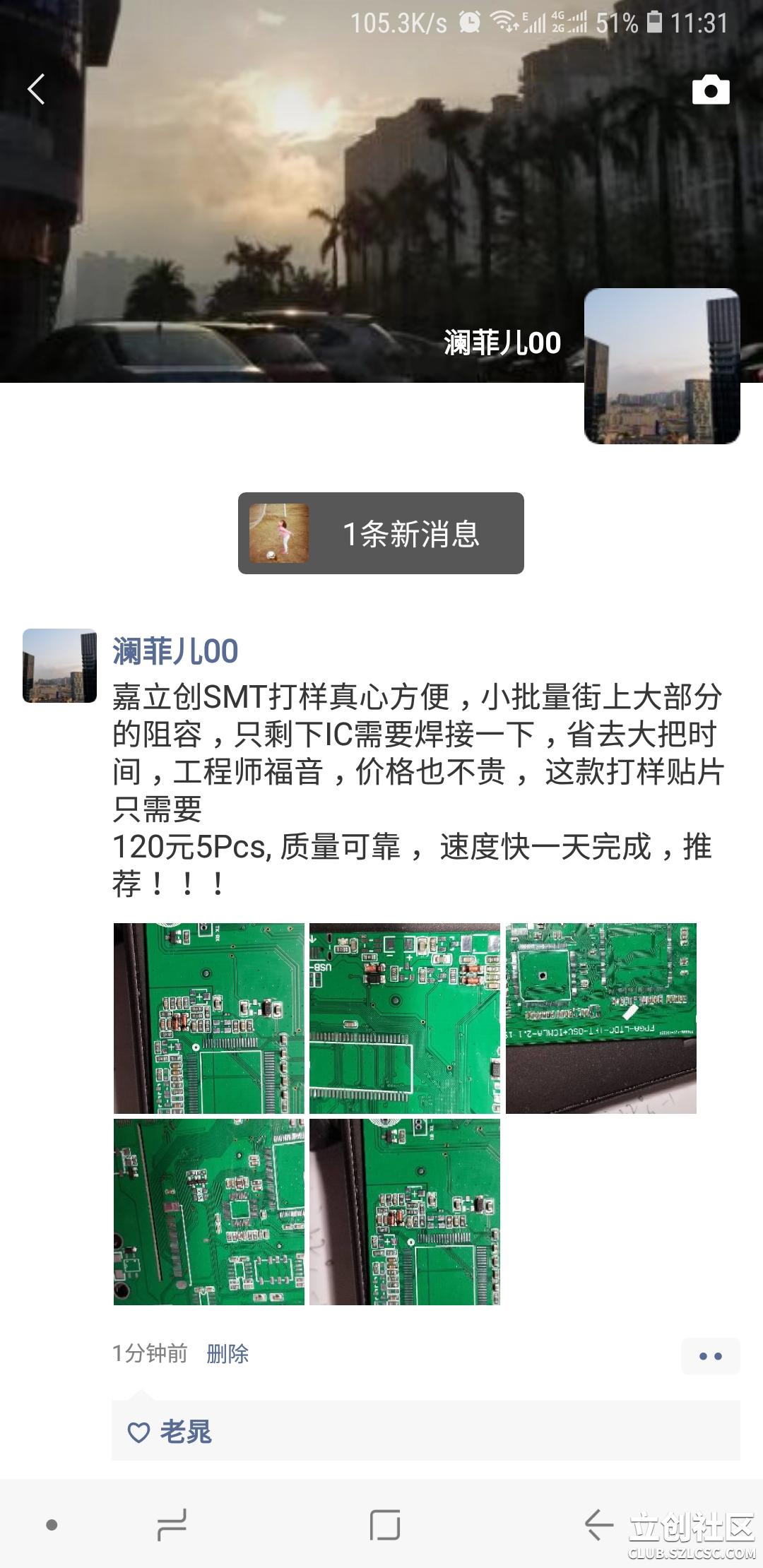Viewport: 763px width, 1568px height.
Task: Tap the system home button
Action: pyautogui.click(x=385, y=1526)
